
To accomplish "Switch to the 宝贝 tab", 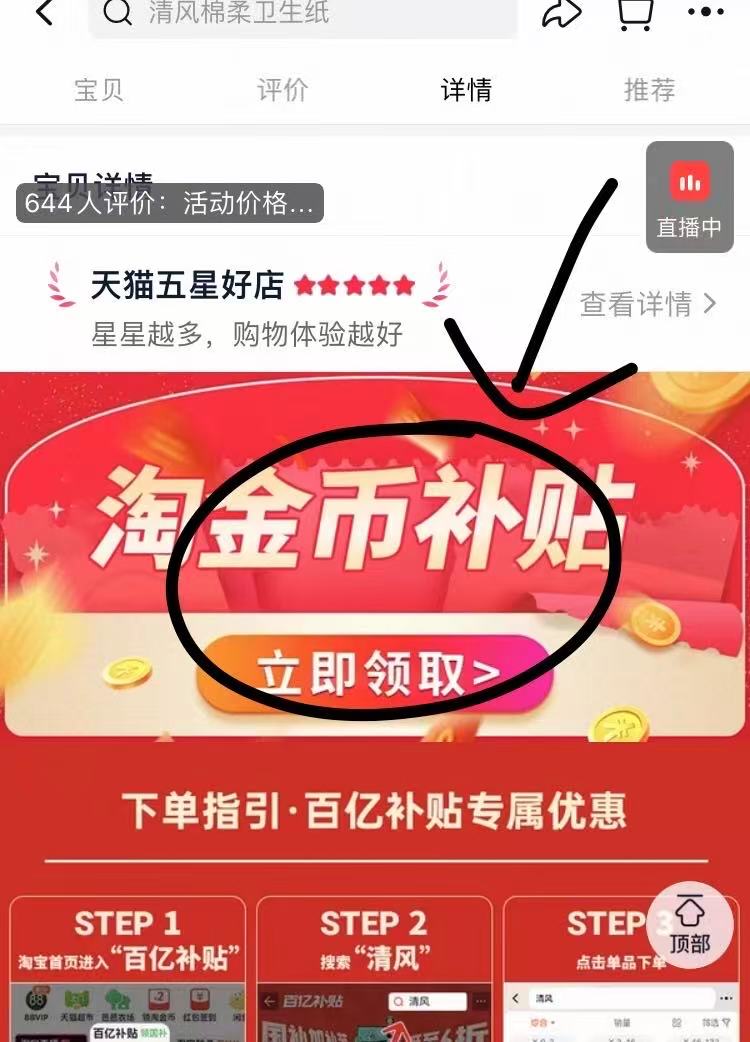I will (99, 90).
